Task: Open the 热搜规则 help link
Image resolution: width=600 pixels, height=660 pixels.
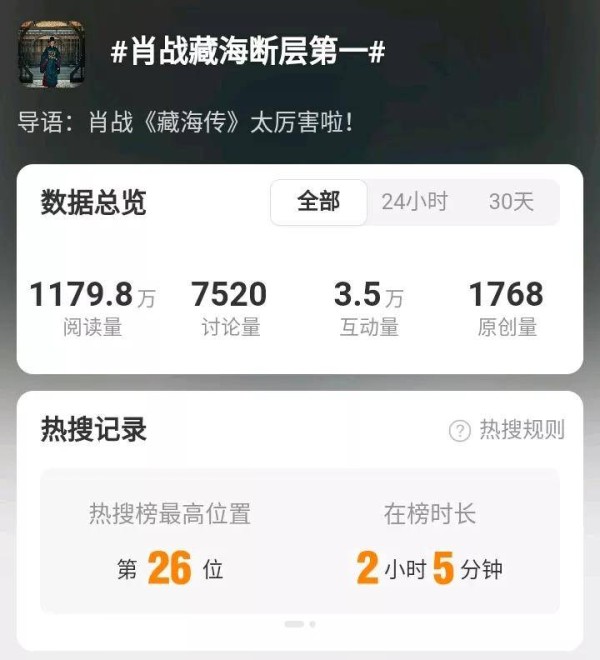Action: 507,430
